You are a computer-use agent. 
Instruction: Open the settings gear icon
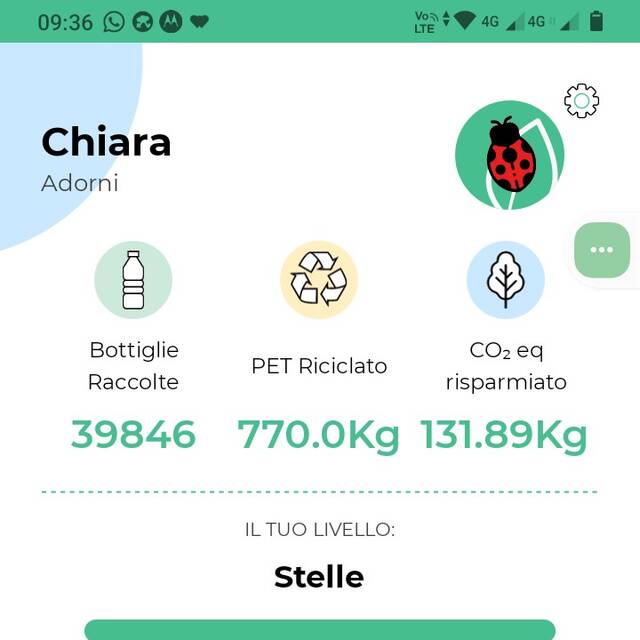click(x=581, y=100)
